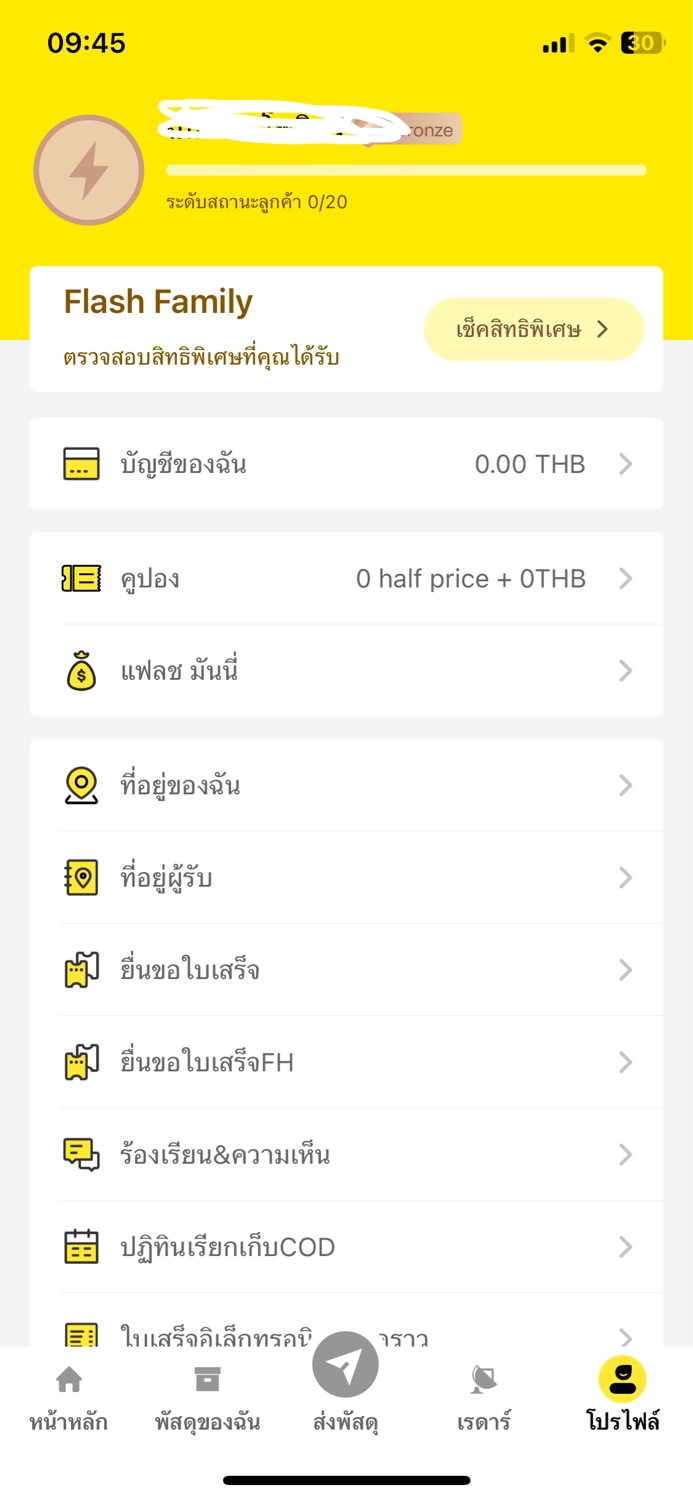The image size is (693, 1500).
Task: Switch to the เรดาร์ tab
Action: click(x=484, y=1399)
